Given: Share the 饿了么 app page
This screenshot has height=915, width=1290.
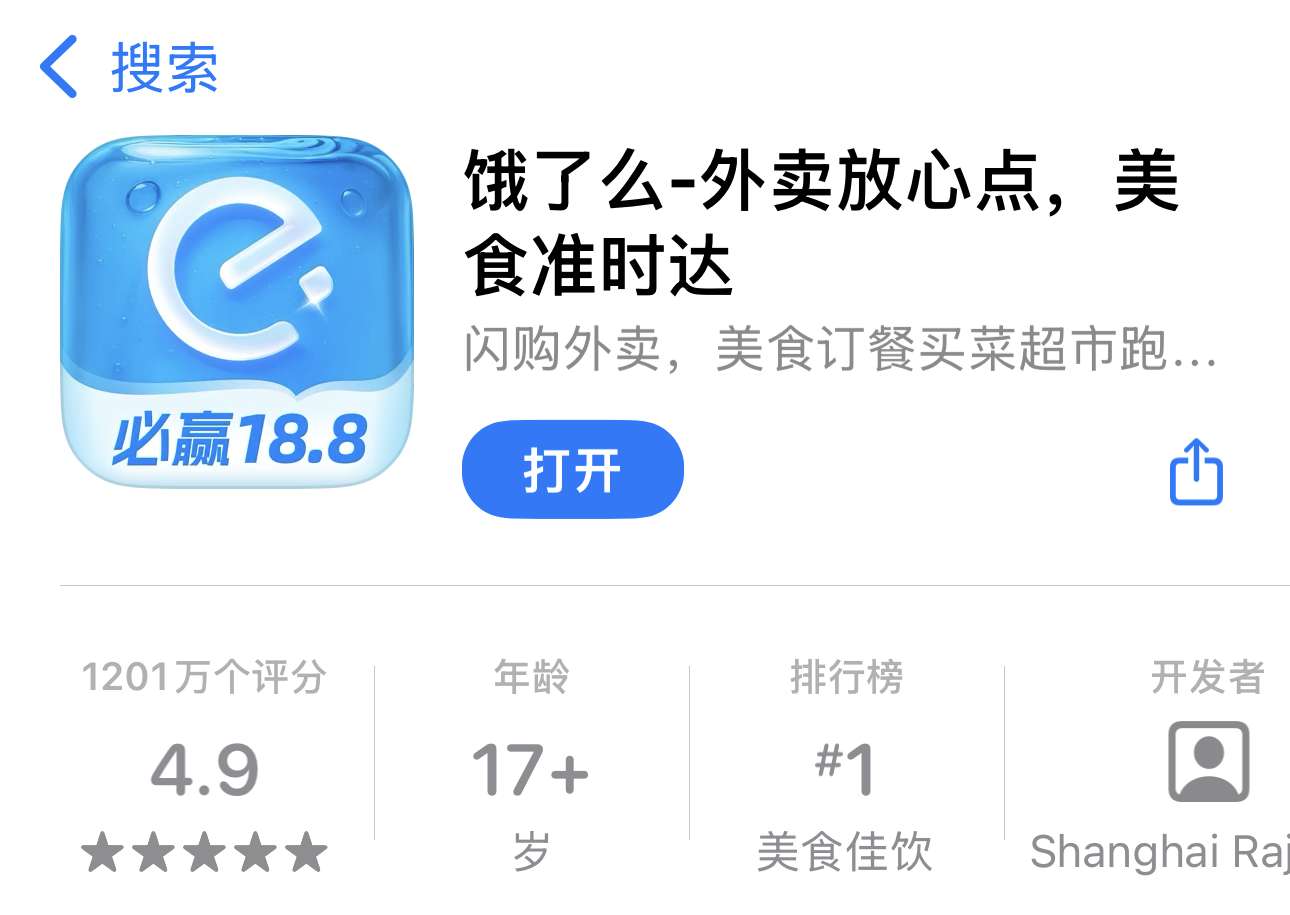Looking at the screenshot, I should (1196, 472).
